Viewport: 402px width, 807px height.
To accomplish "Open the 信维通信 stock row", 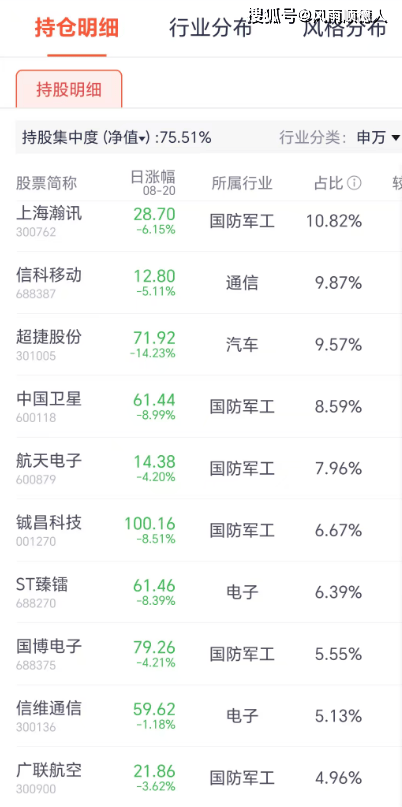I will click(201, 715).
